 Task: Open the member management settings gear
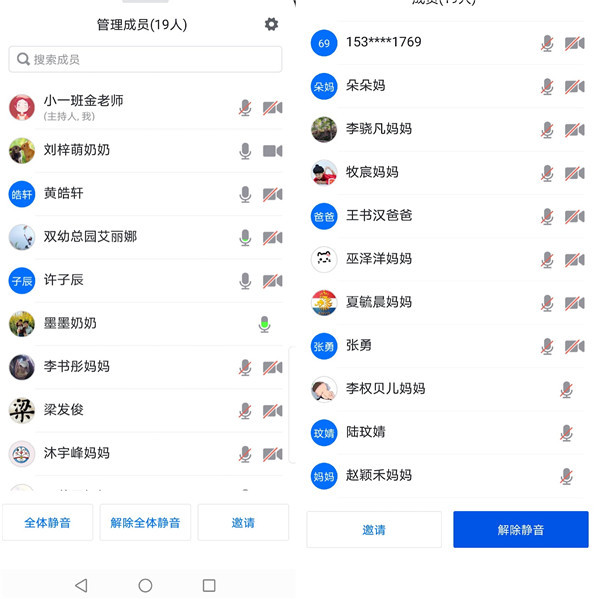271,24
